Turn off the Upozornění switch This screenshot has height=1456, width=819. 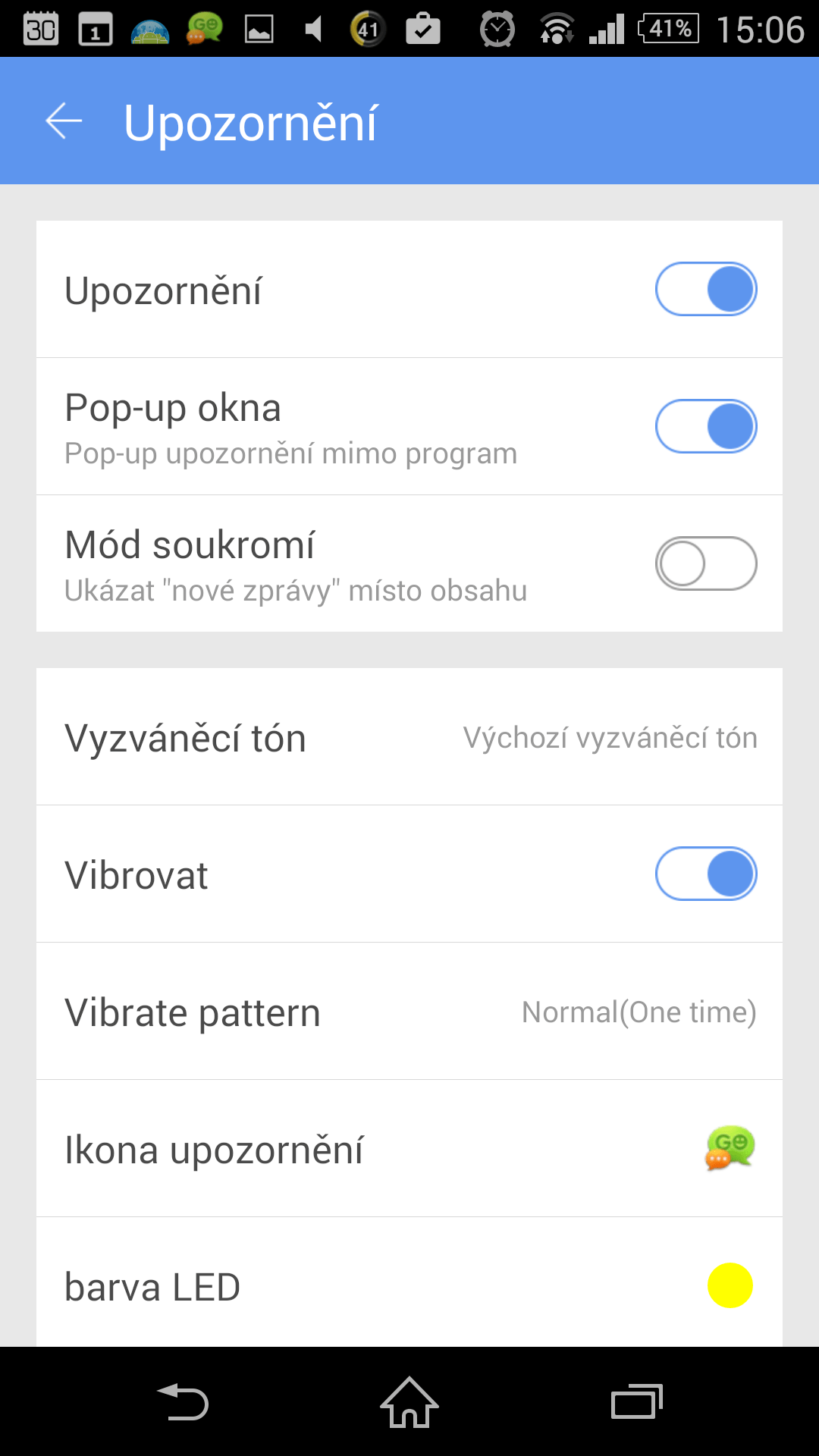(x=706, y=289)
